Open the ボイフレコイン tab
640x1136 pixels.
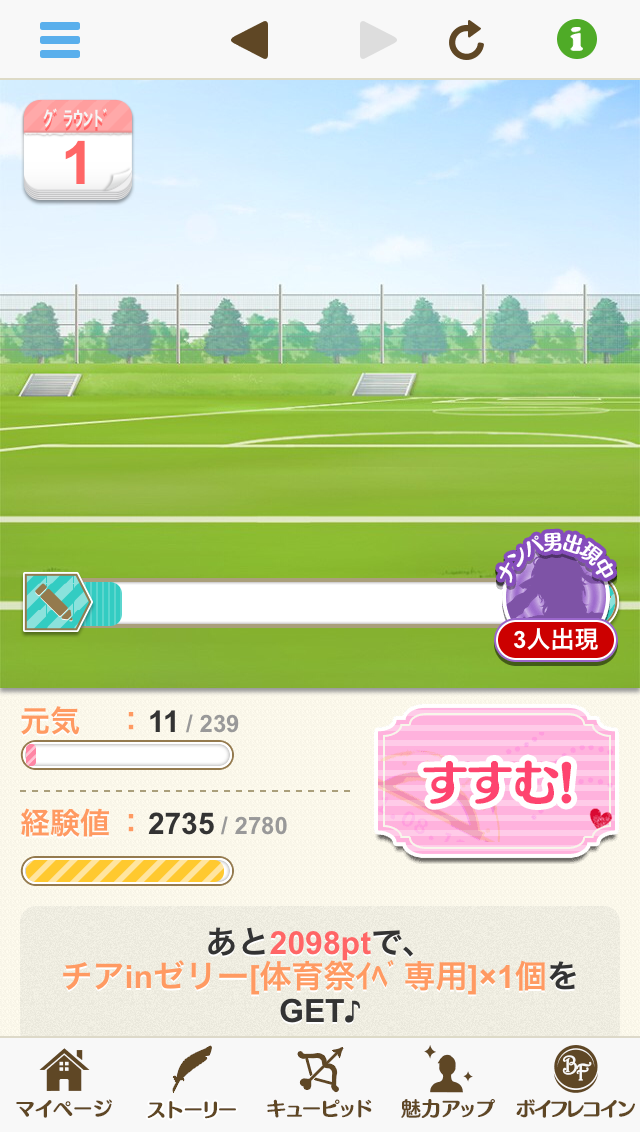[x=575, y=1085]
